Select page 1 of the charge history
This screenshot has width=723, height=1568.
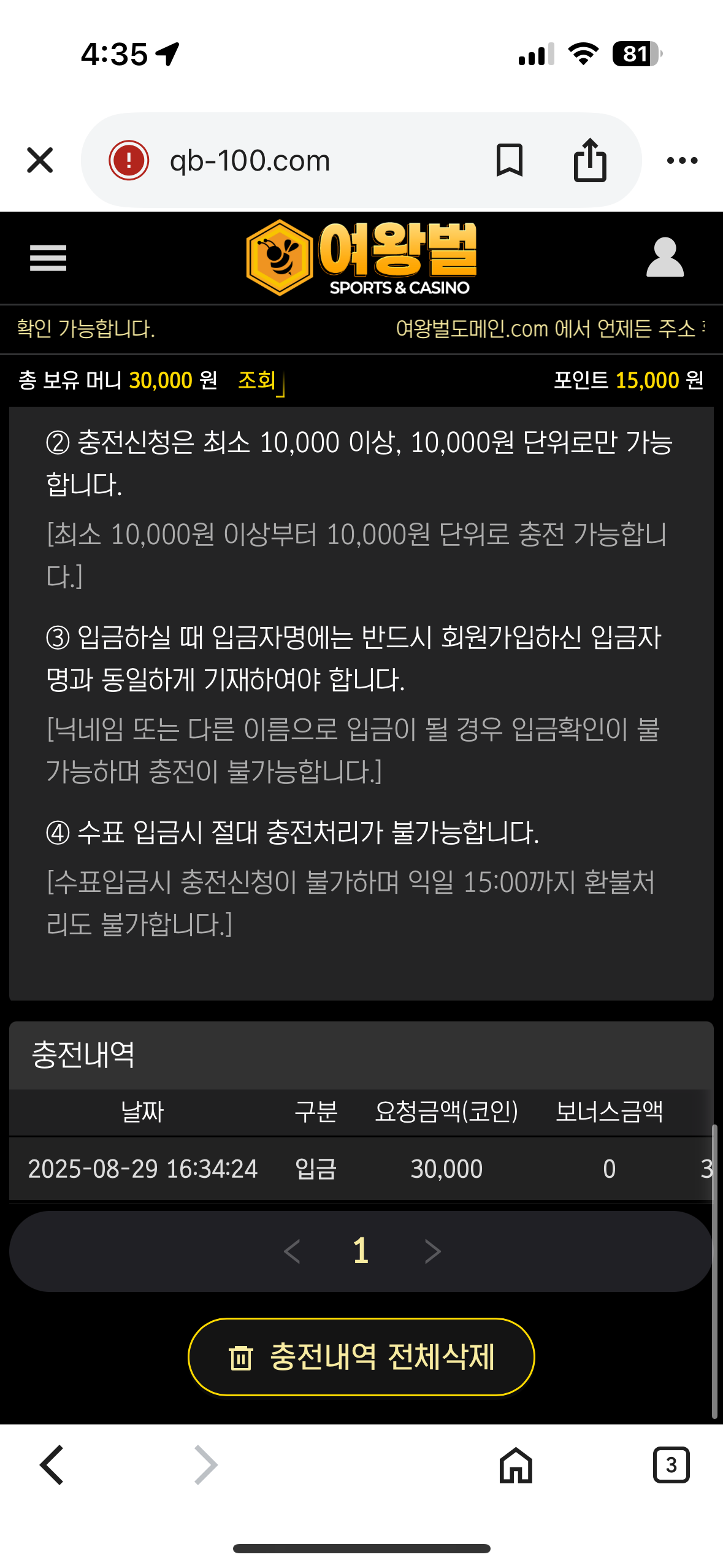(x=361, y=1251)
